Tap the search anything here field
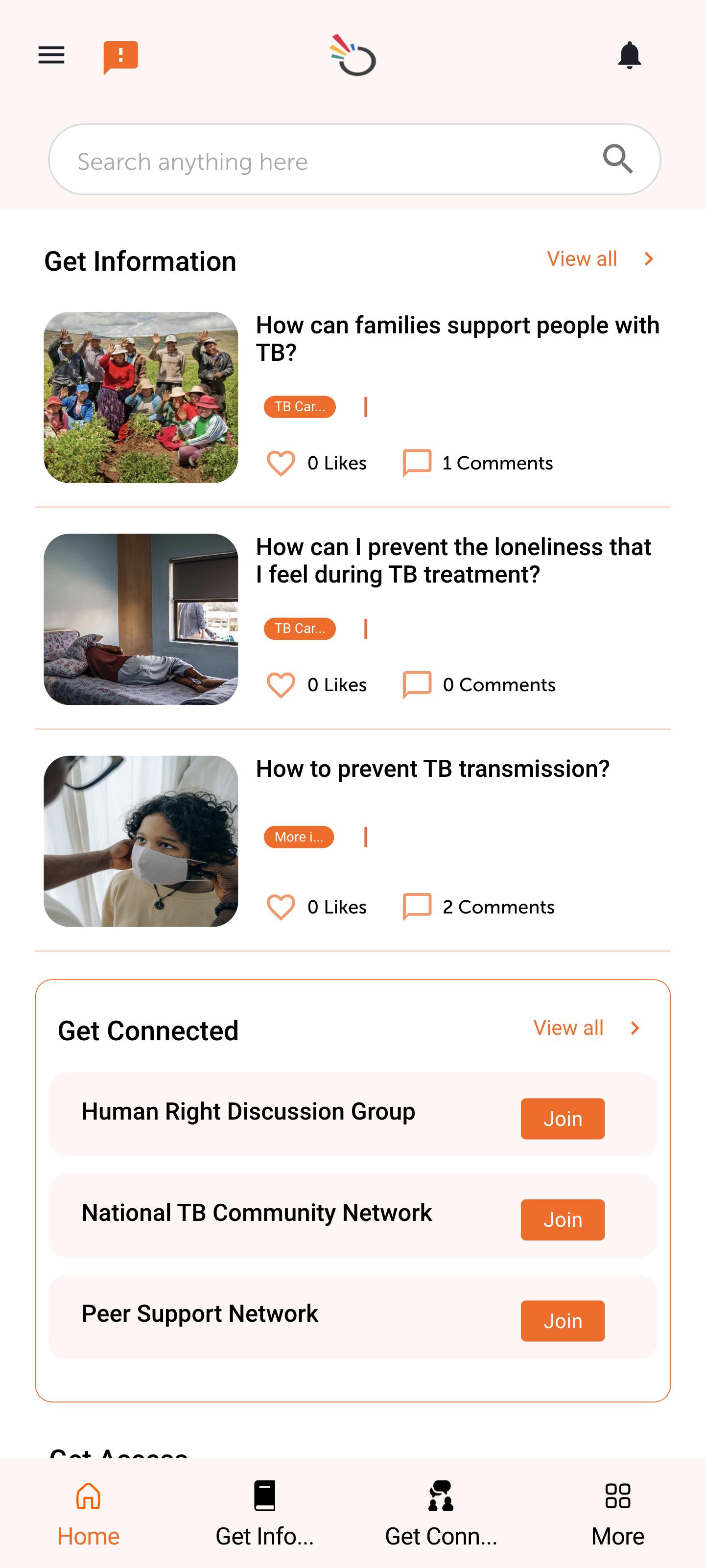The width and height of the screenshot is (706, 1568). (354, 160)
